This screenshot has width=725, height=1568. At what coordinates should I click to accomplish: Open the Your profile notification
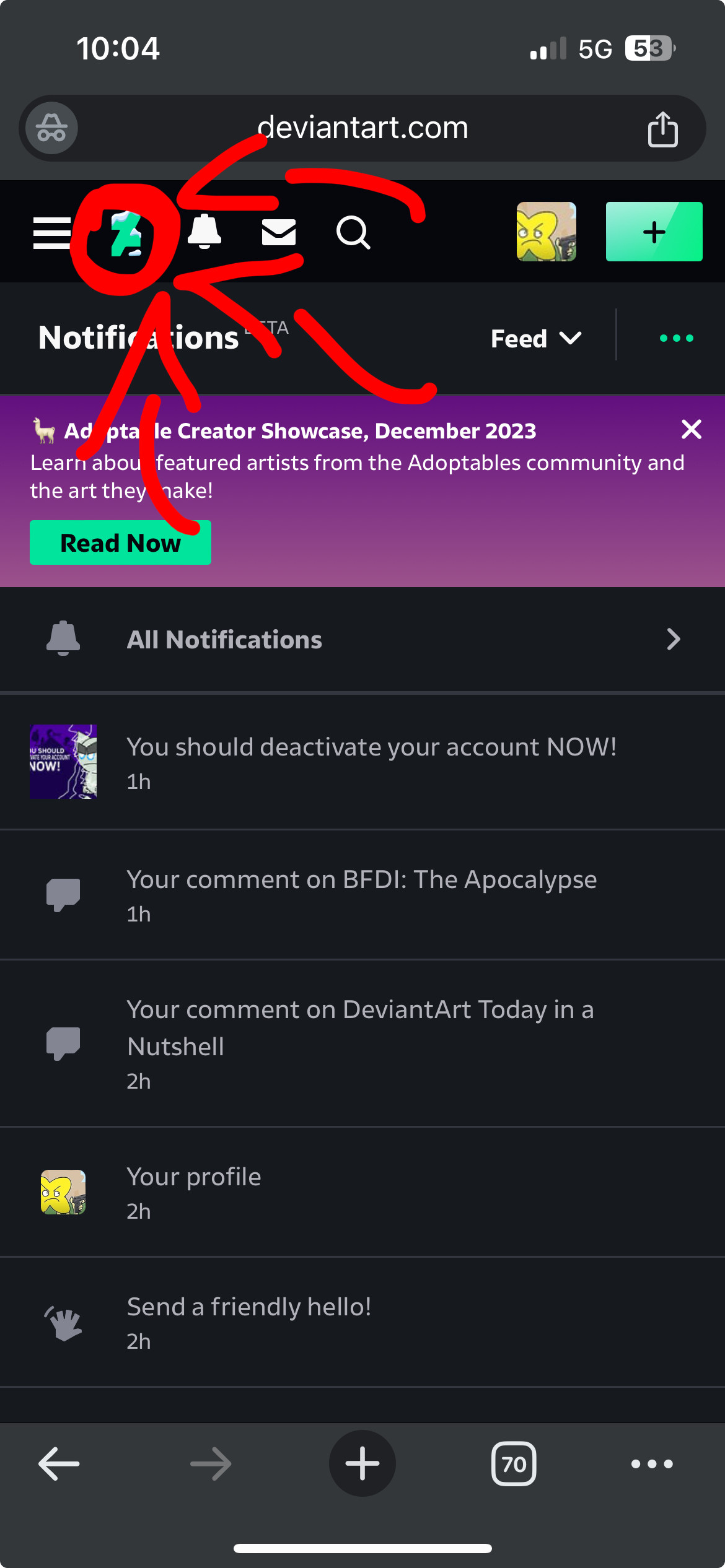[194, 1191]
